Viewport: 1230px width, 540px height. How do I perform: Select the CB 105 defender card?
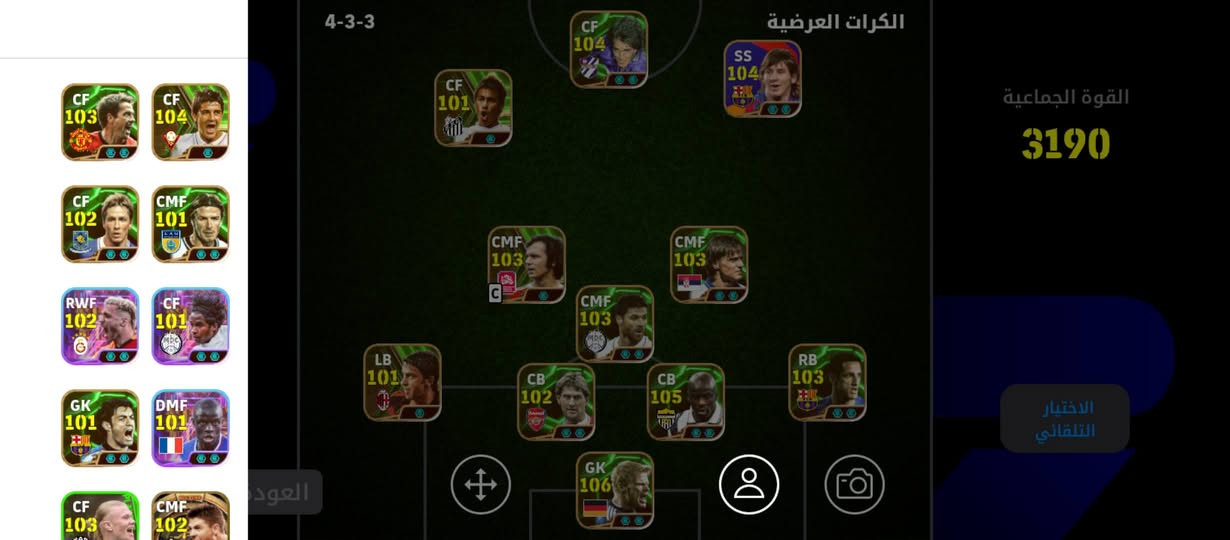686,402
